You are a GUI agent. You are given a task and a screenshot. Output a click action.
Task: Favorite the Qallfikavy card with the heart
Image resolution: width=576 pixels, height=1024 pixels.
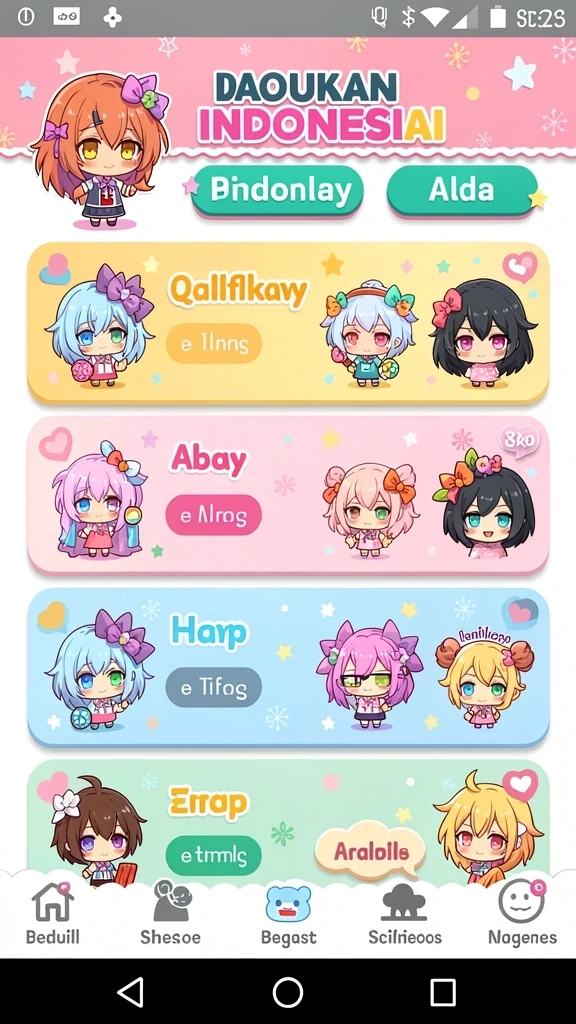[520, 266]
